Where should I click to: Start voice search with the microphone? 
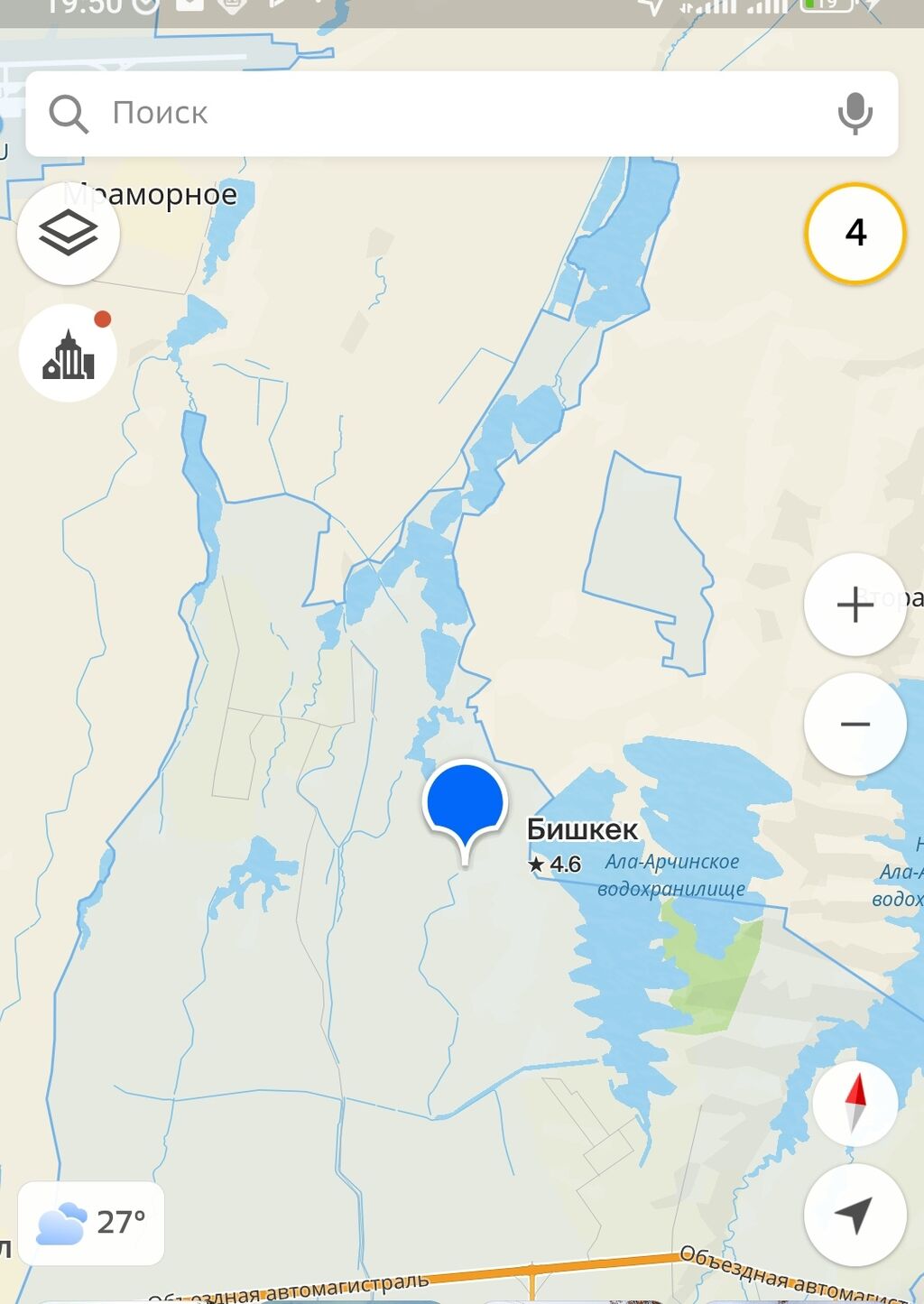point(854,114)
